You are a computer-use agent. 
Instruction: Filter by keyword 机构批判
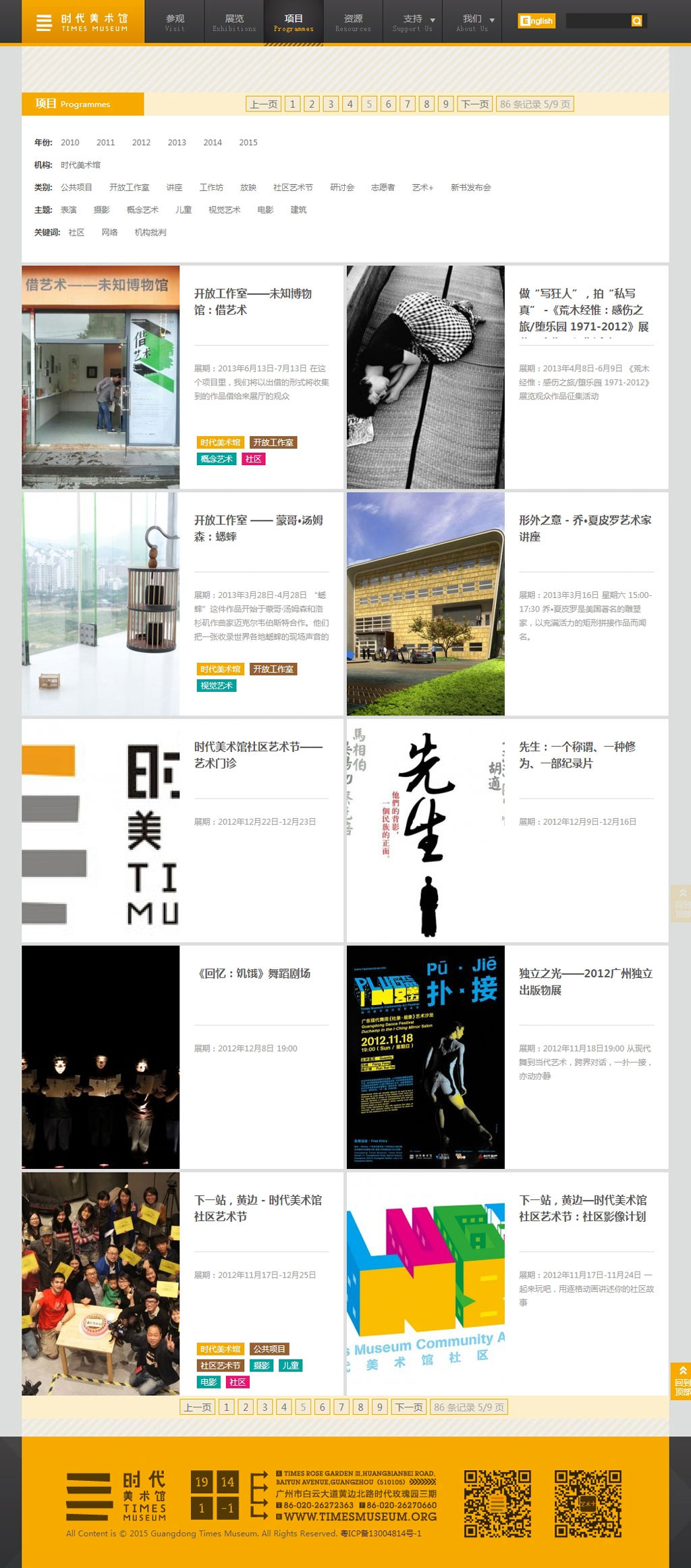[x=150, y=232]
